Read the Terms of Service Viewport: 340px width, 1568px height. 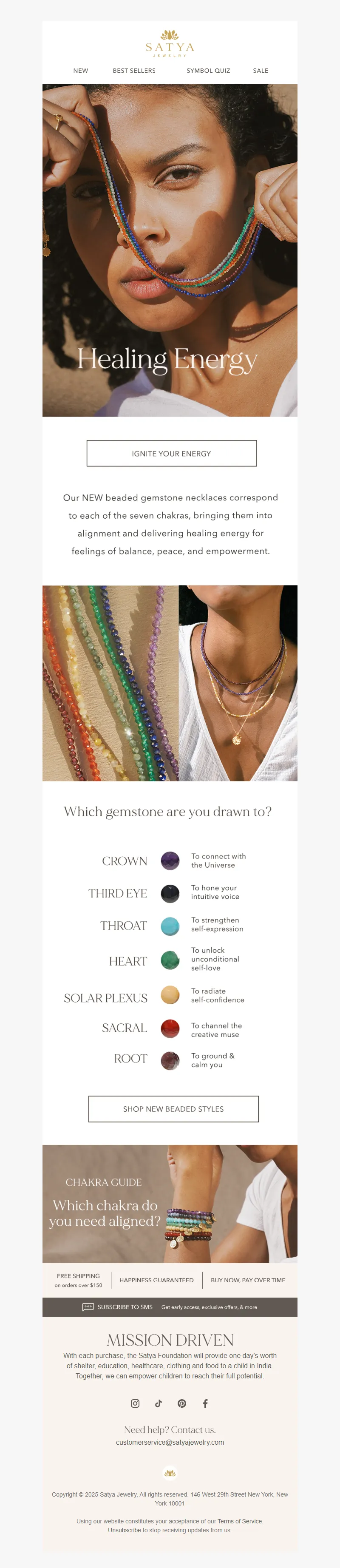tap(240, 1521)
